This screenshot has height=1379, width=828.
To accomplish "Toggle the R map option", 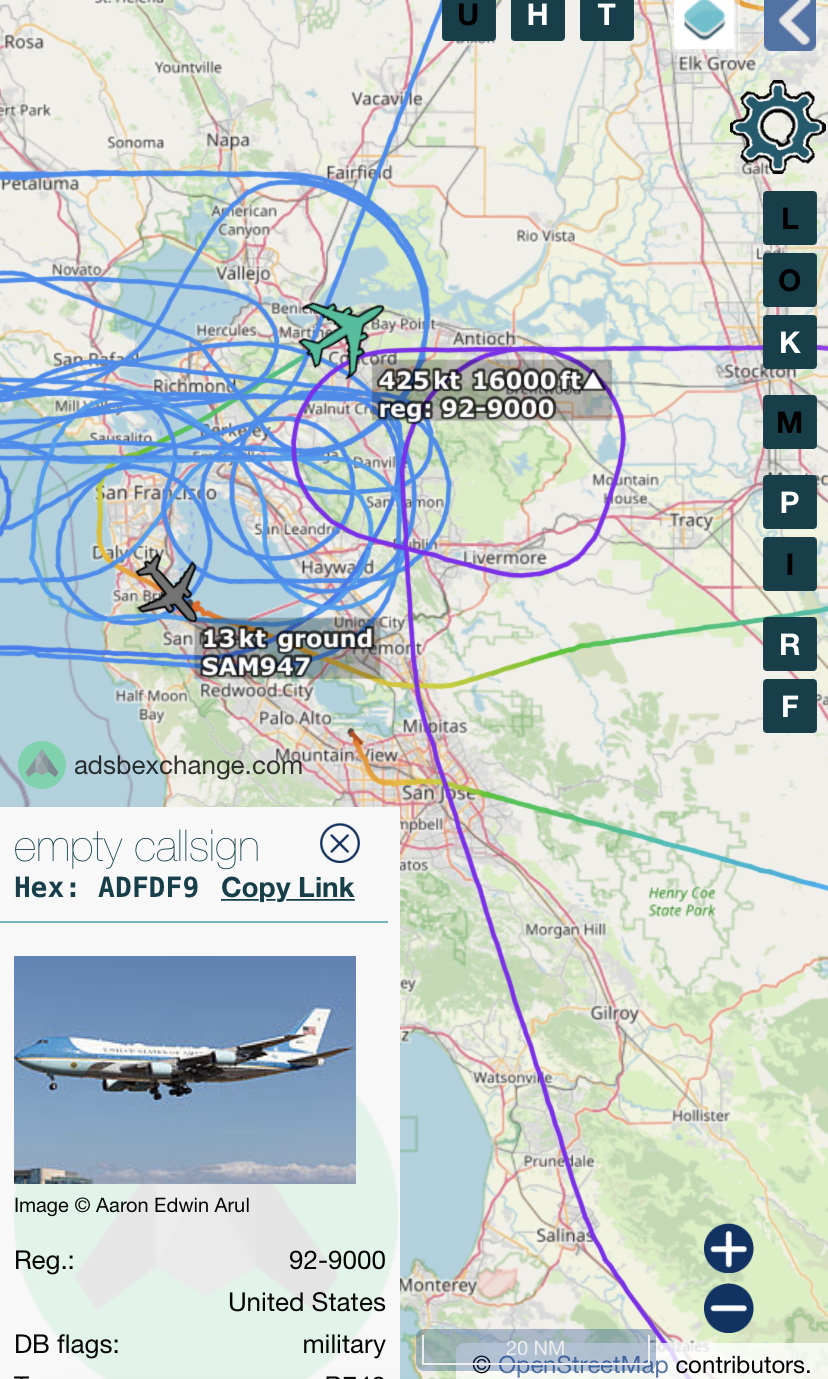I will click(790, 644).
